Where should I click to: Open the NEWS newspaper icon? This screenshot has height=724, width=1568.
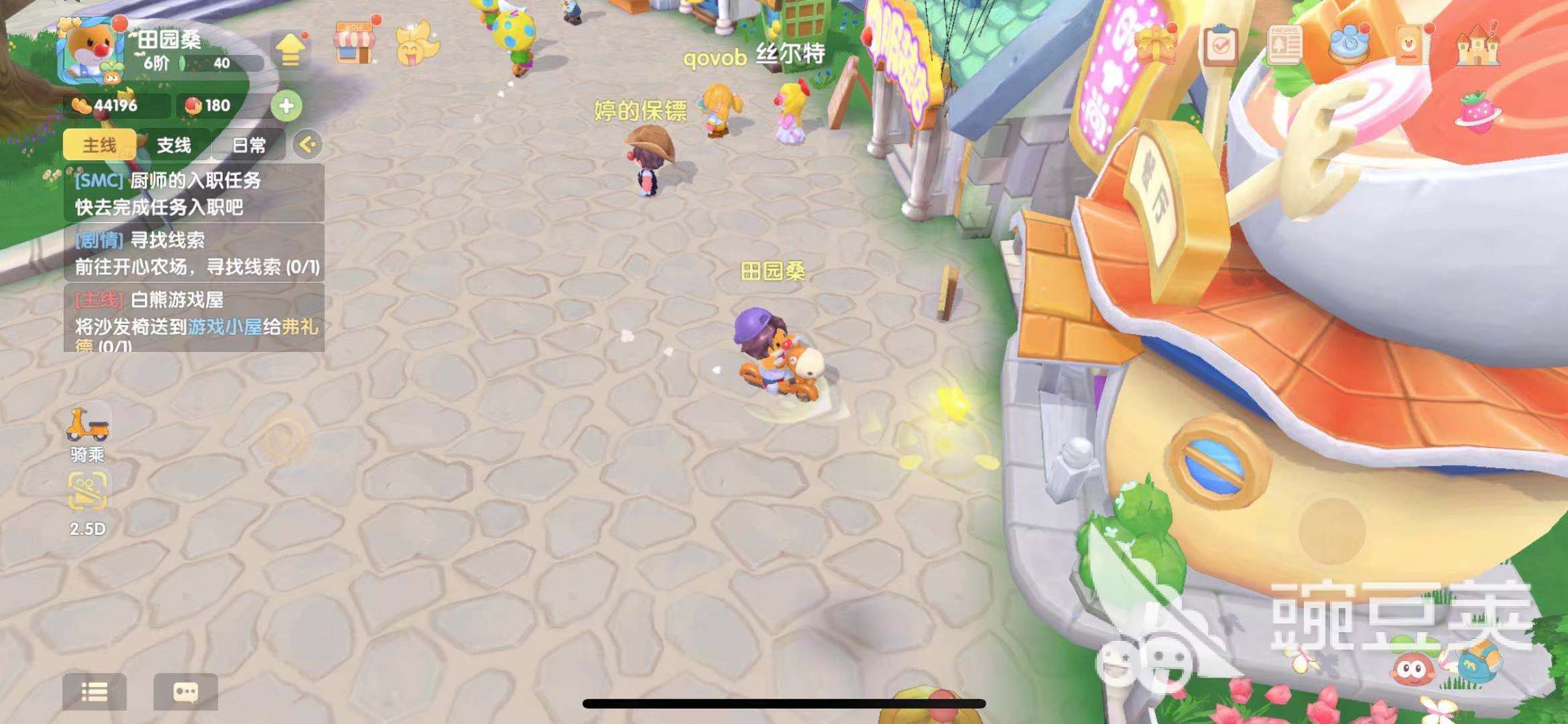click(1284, 46)
